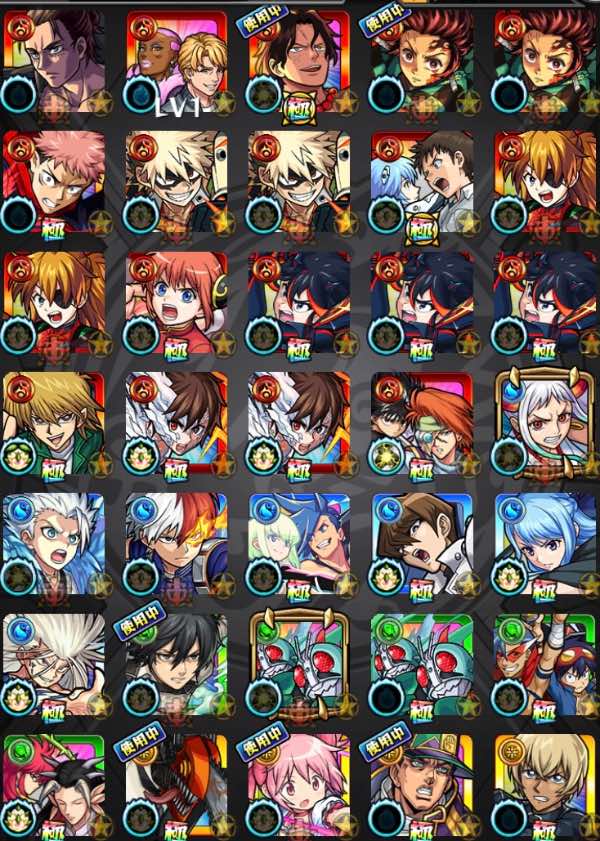Open the in-use freckled character with orange hat
Viewport: 600px width, 841px height.
298,62
